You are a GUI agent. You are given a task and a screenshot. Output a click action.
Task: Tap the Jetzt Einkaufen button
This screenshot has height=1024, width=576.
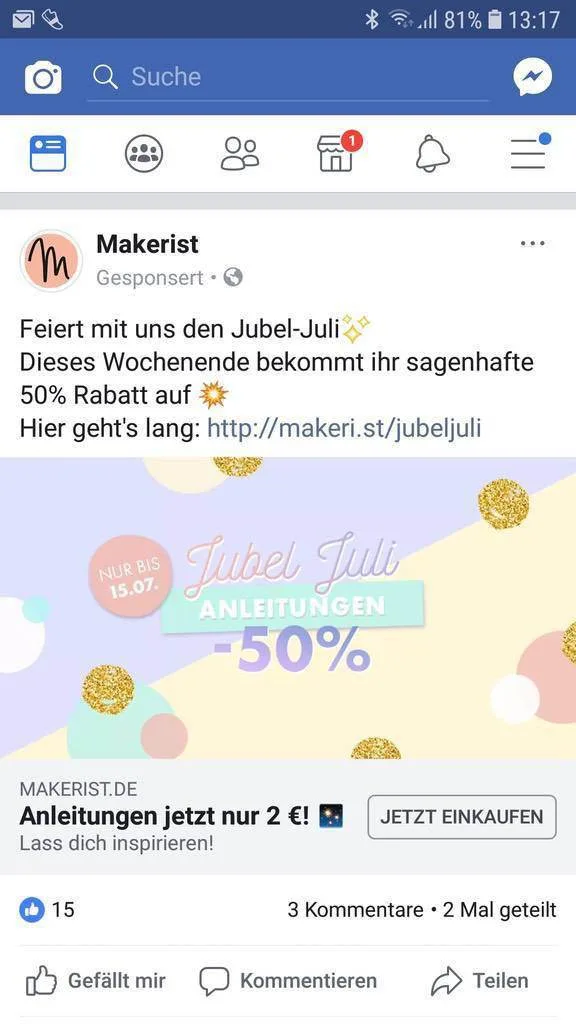[462, 816]
